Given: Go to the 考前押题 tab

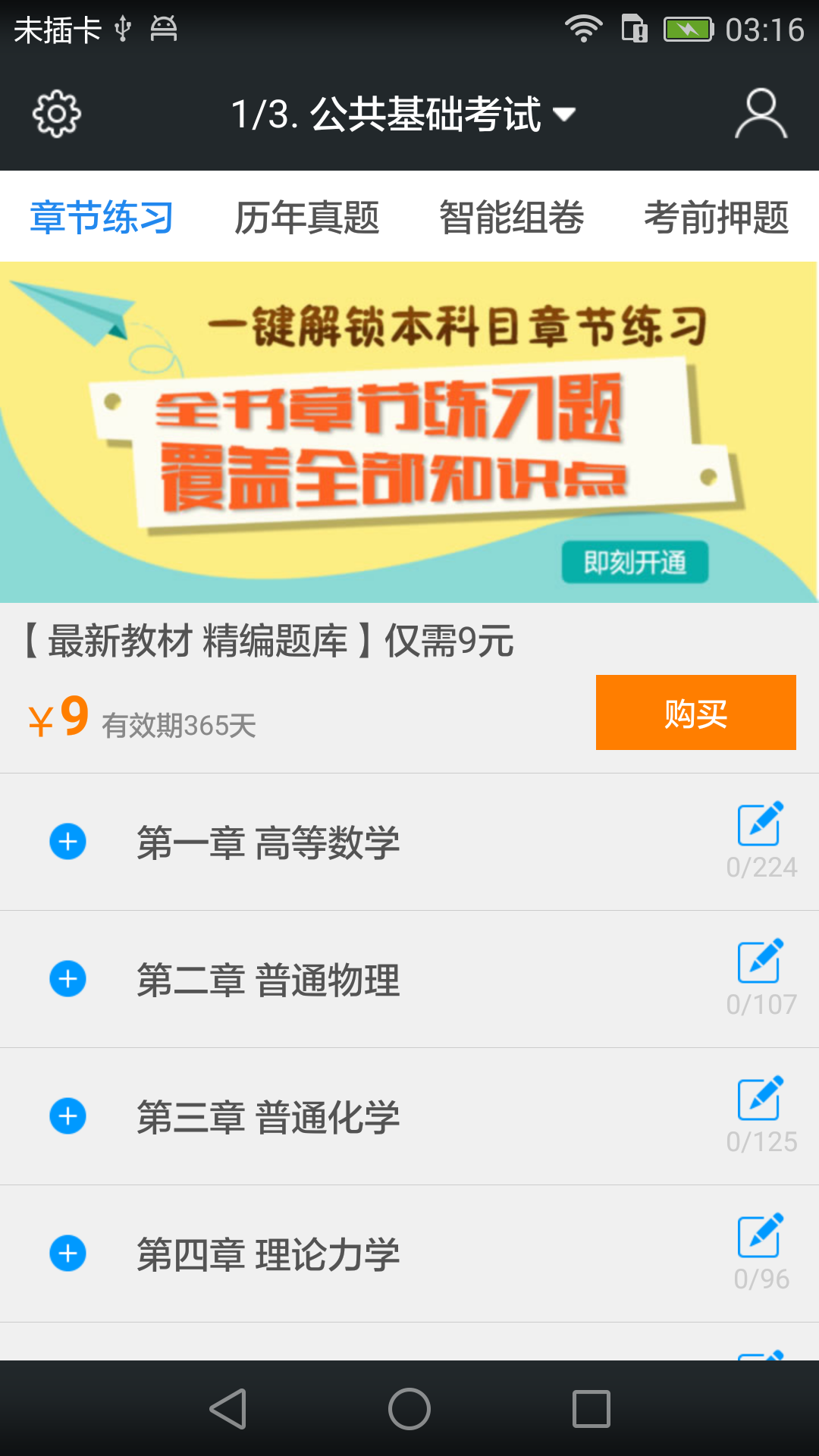Looking at the screenshot, I should pos(716,218).
